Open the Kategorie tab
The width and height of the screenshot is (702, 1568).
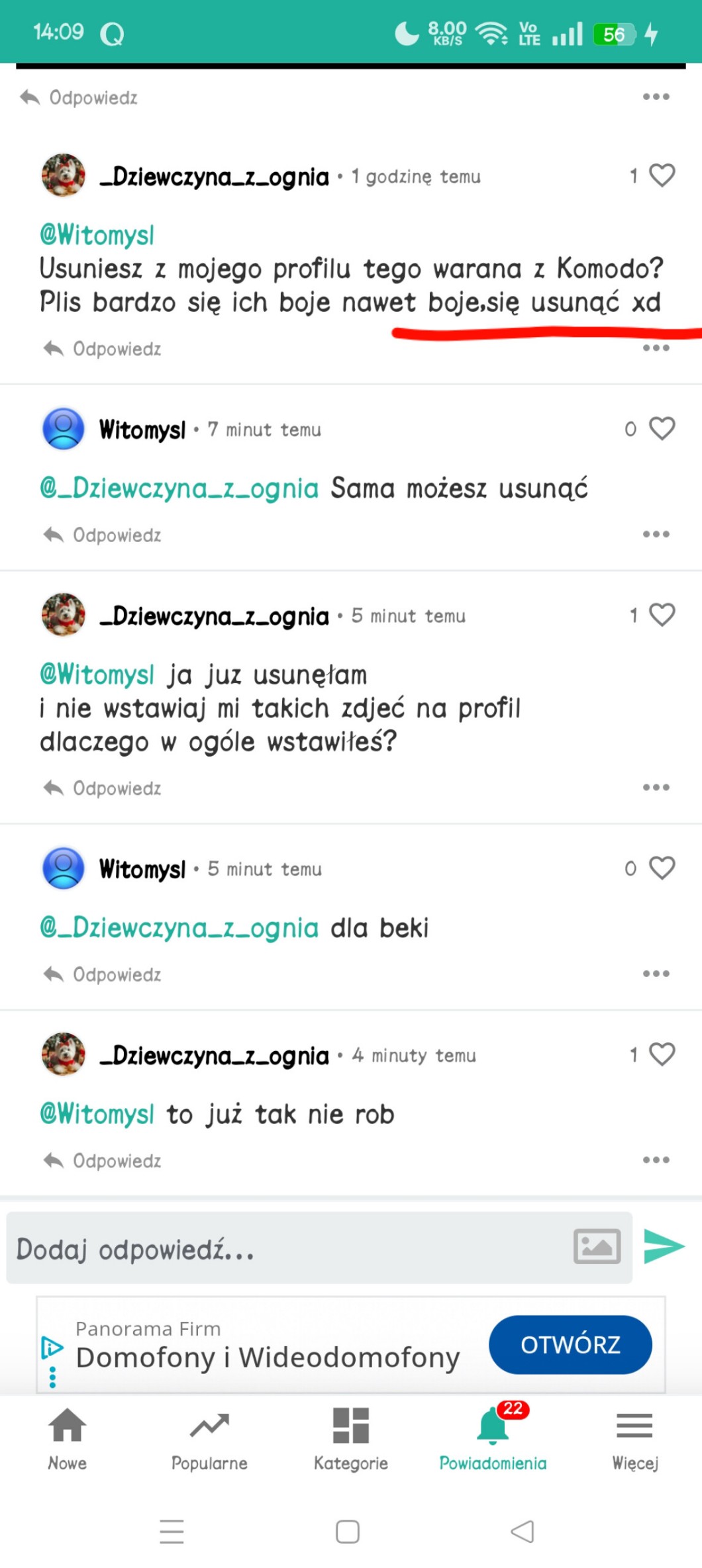[x=351, y=1438]
